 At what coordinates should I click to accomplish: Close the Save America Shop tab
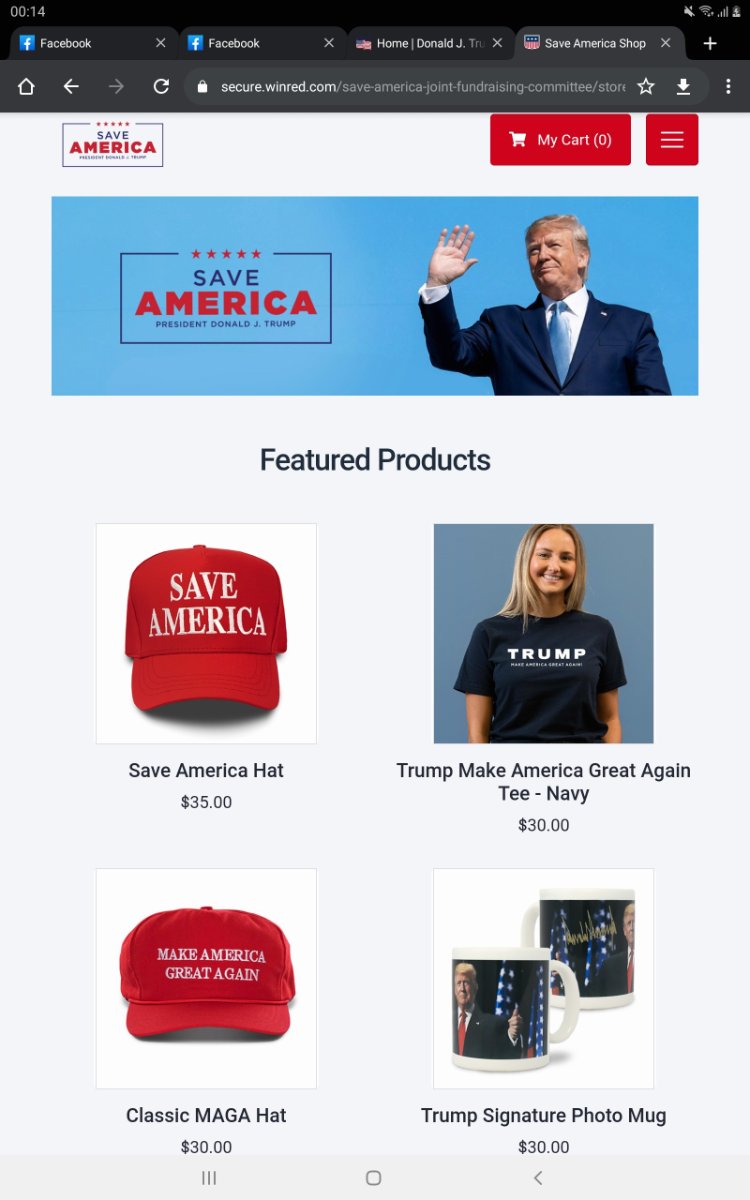[666, 43]
